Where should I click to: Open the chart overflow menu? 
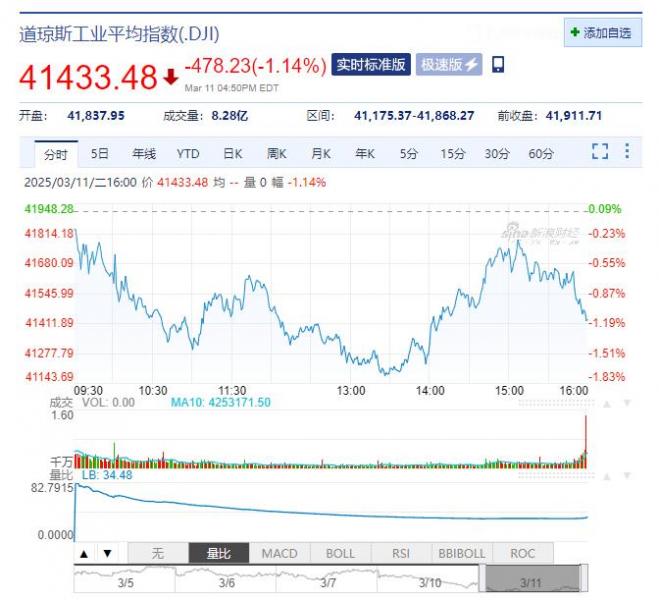627,152
